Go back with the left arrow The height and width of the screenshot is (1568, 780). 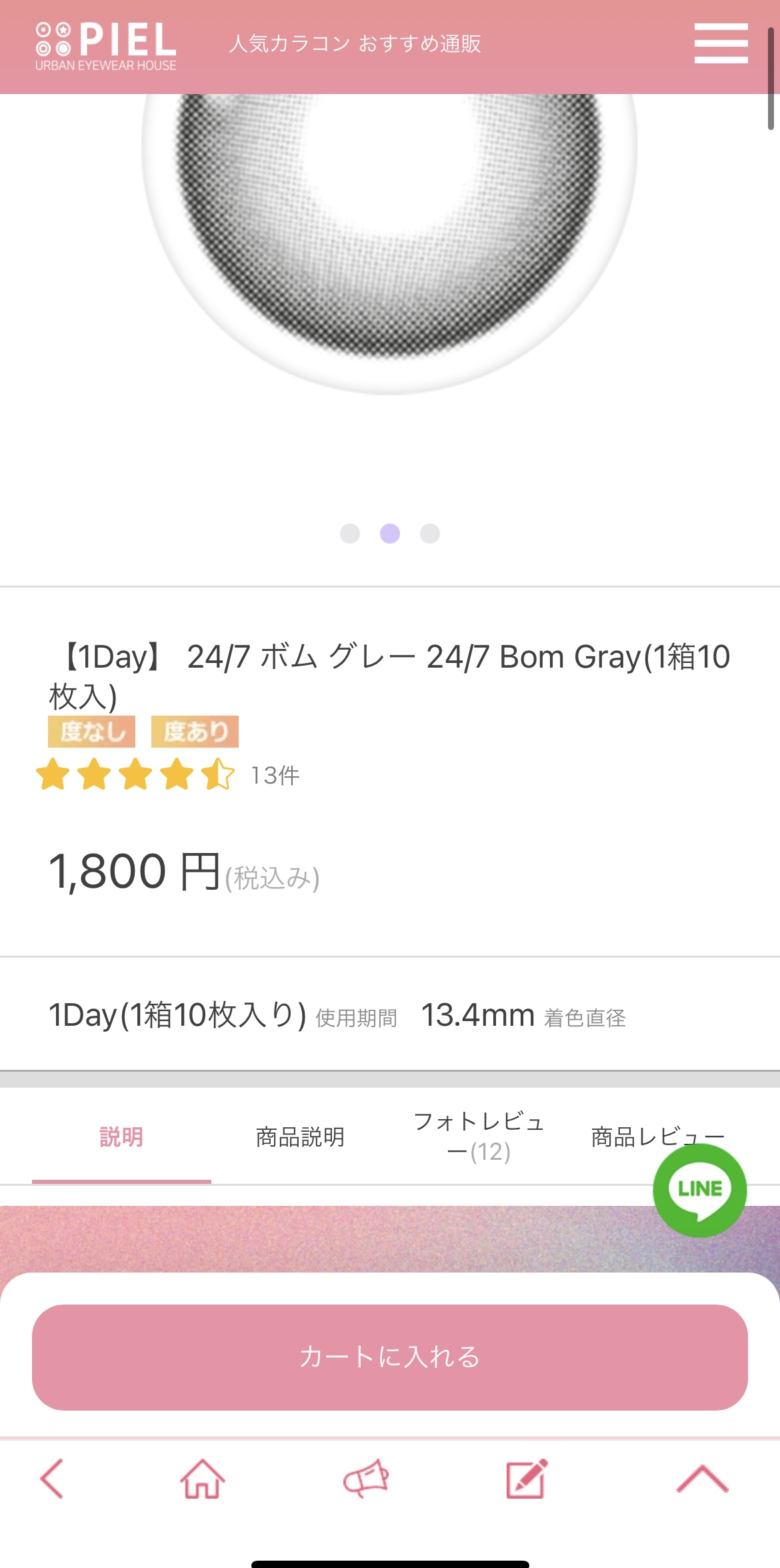pyautogui.click(x=52, y=1479)
